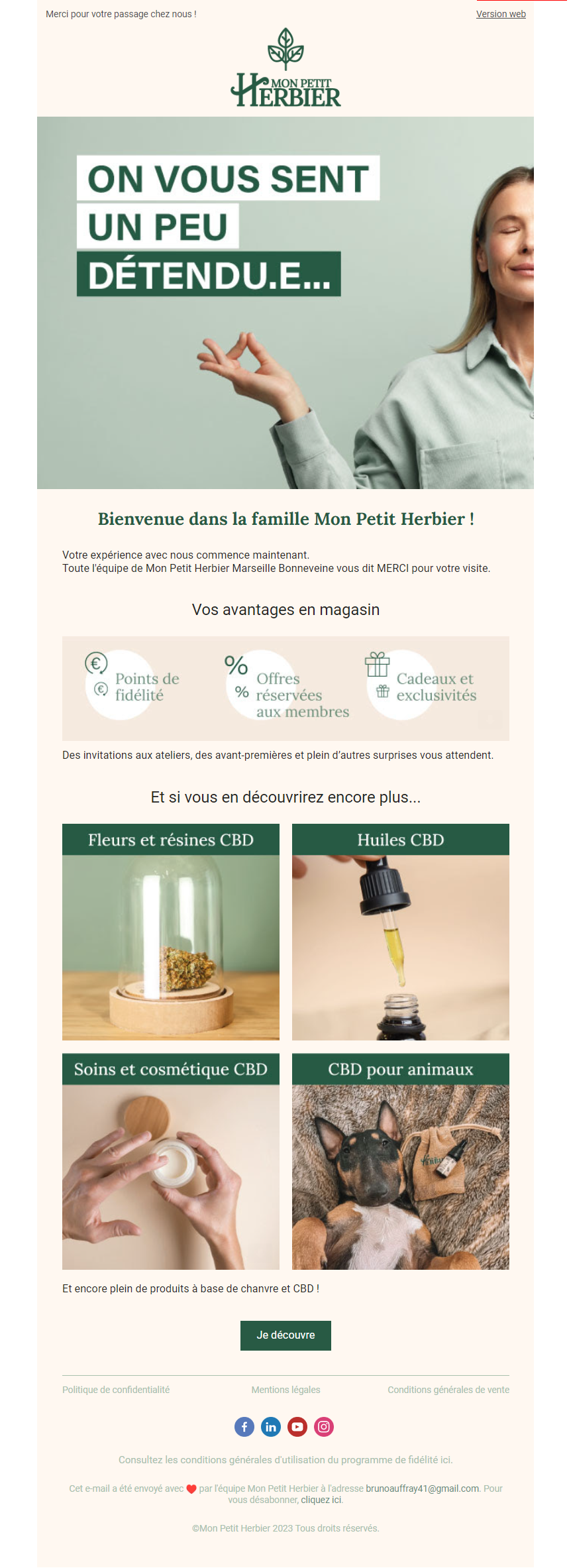This screenshot has height=1568, width=569.
Task: Open Conditions générales de vente
Action: [x=448, y=1390]
